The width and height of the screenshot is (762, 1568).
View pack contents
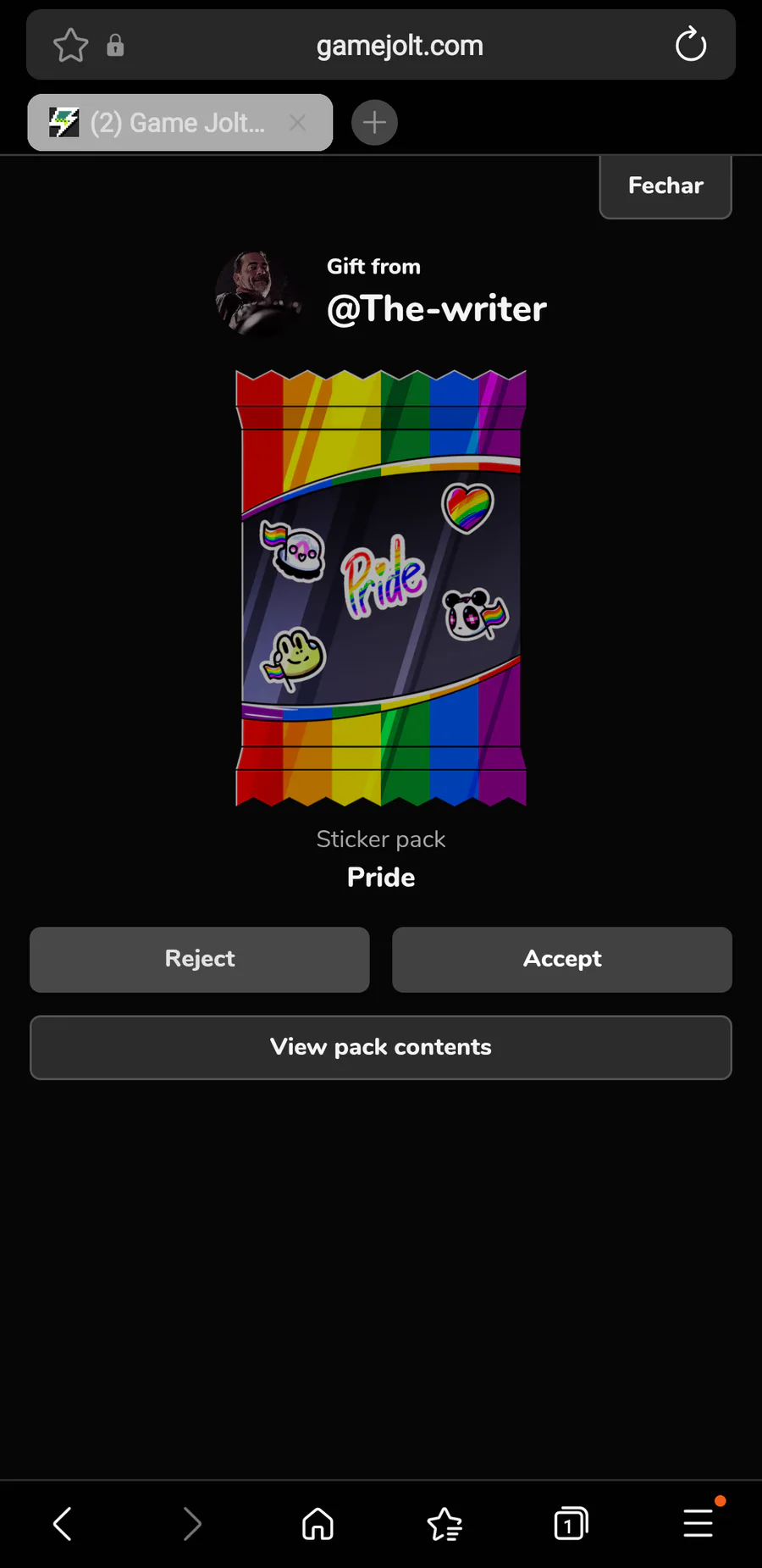click(x=381, y=1047)
